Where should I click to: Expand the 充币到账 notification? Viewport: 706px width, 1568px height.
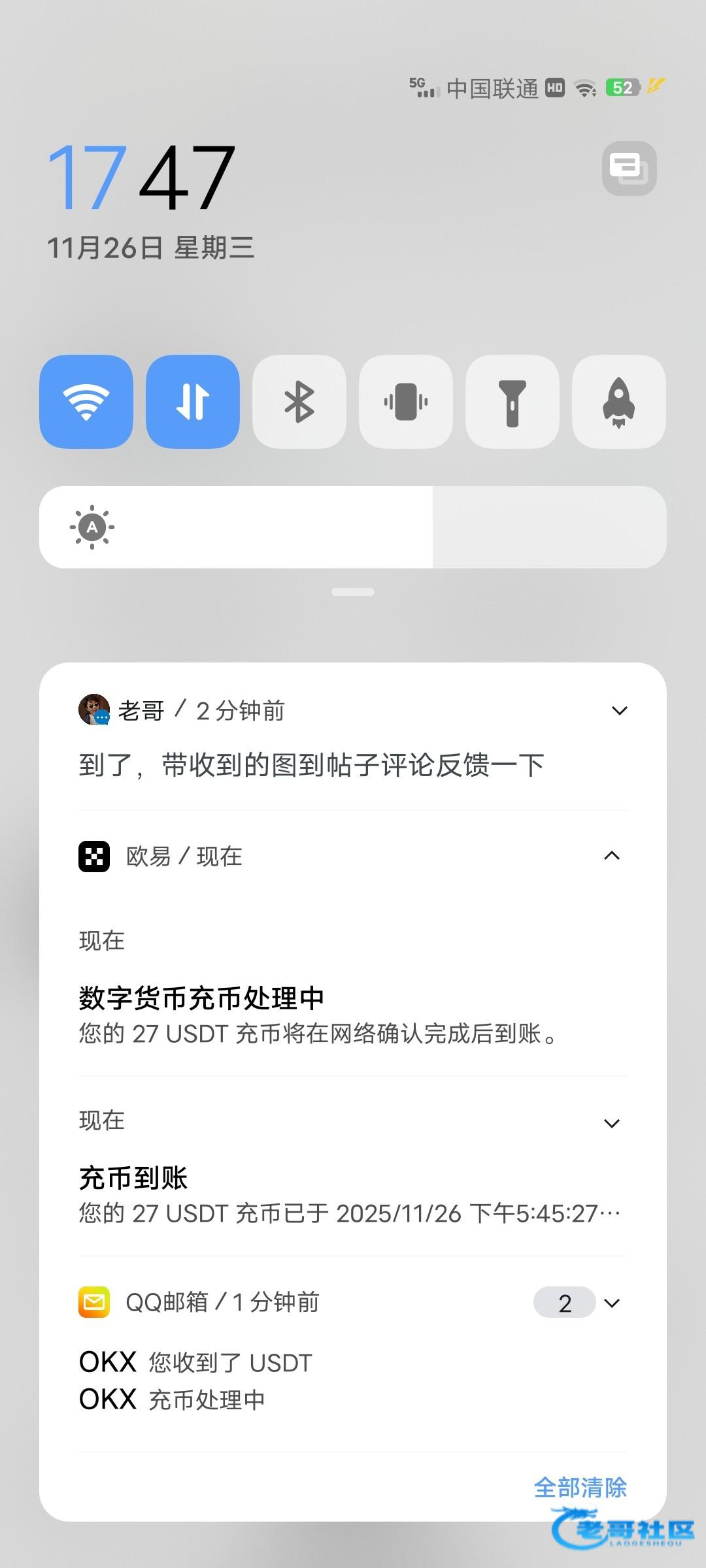click(x=612, y=1124)
